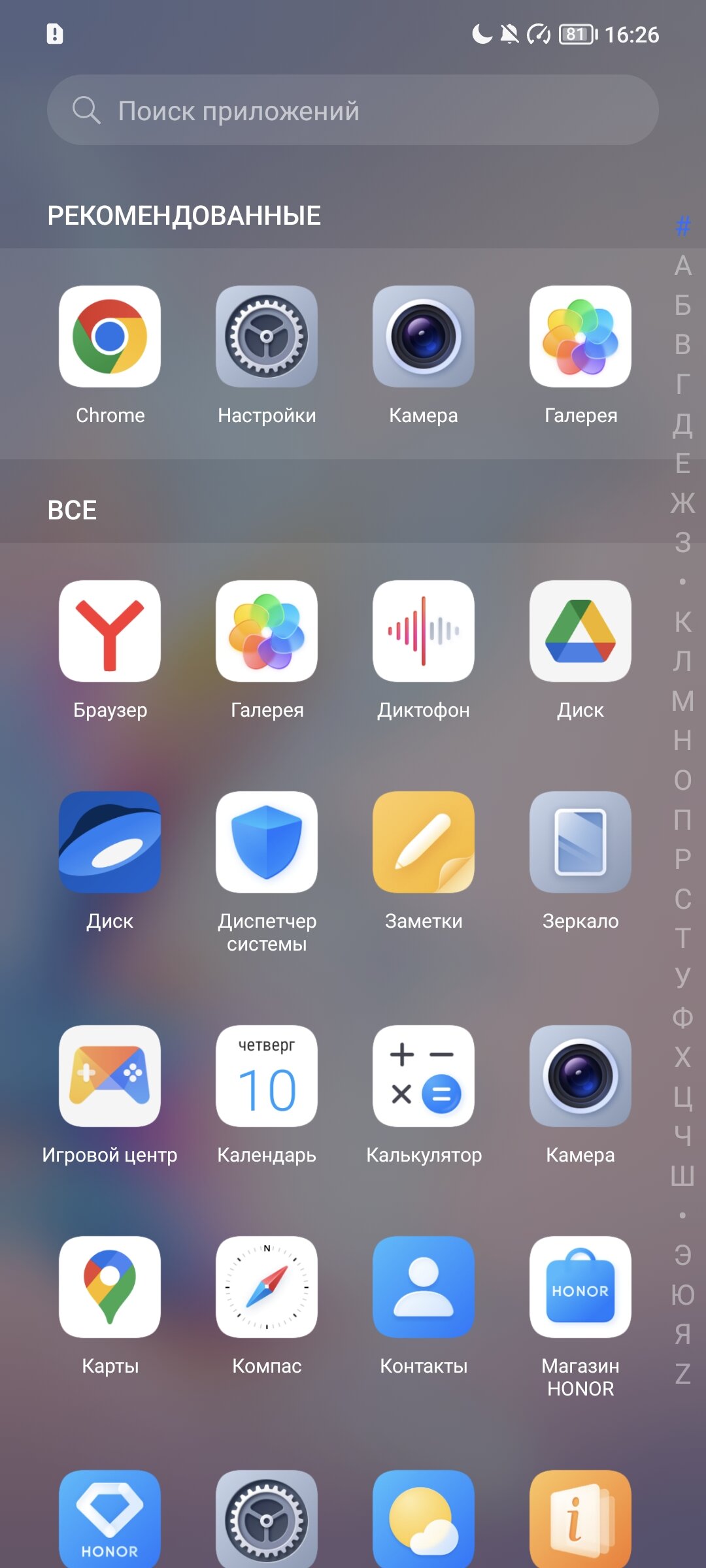Open Игровой центр
This screenshot has width=706, height=1568.
(110, 1077)
